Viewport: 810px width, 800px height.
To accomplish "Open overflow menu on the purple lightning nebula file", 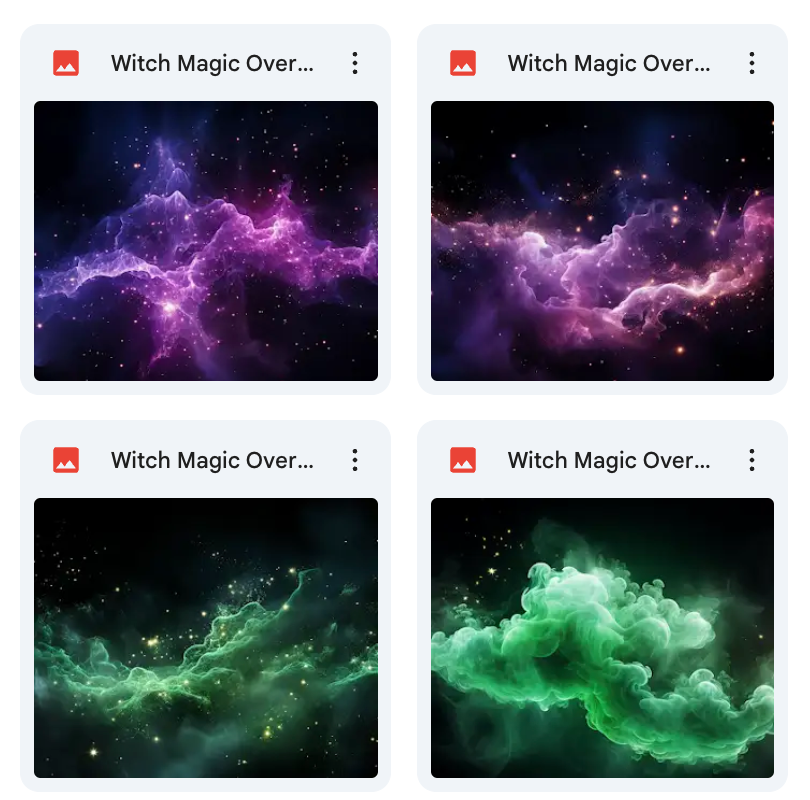I will (355, 64).
